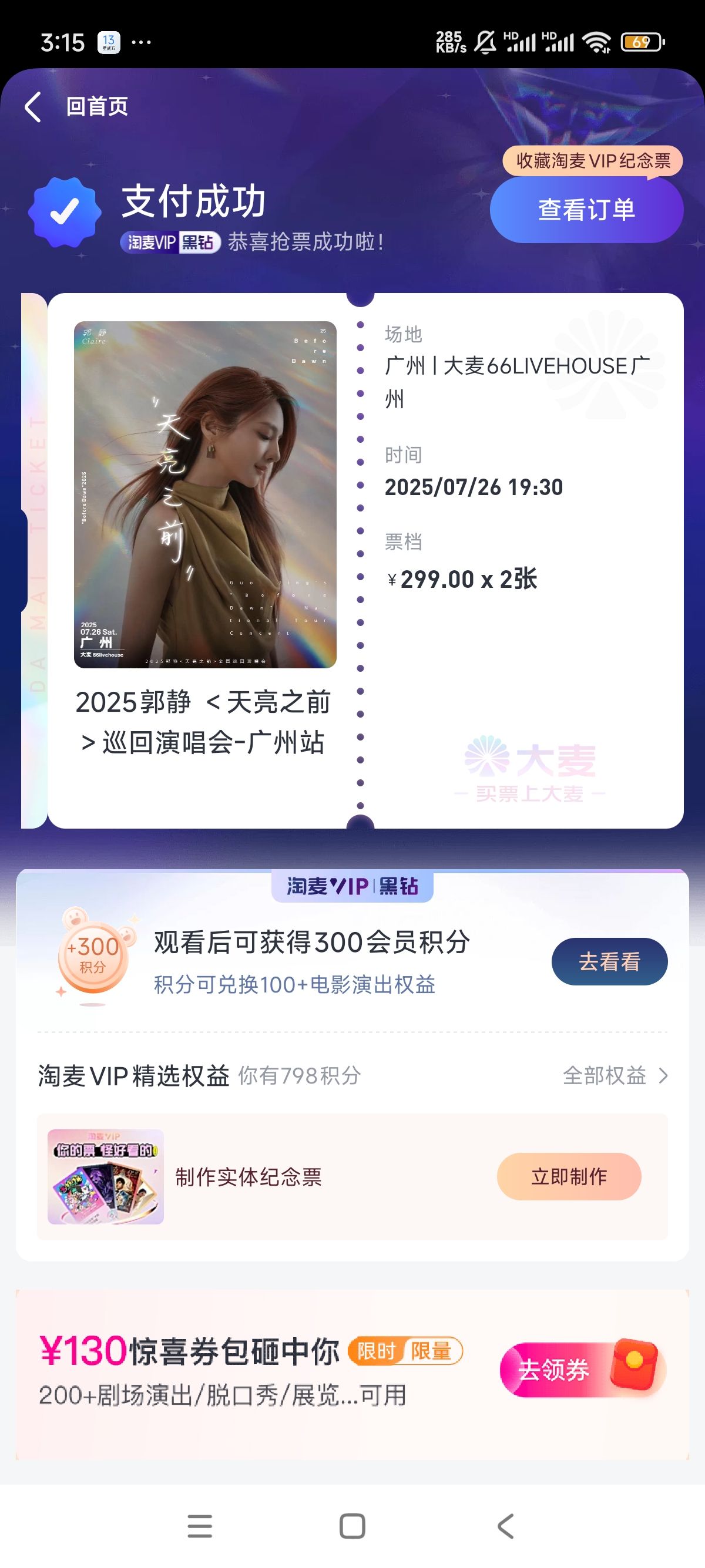Claim coupons with the 去领券 button
Screen dimensions: 705x1568
(x=582, y=1370)
